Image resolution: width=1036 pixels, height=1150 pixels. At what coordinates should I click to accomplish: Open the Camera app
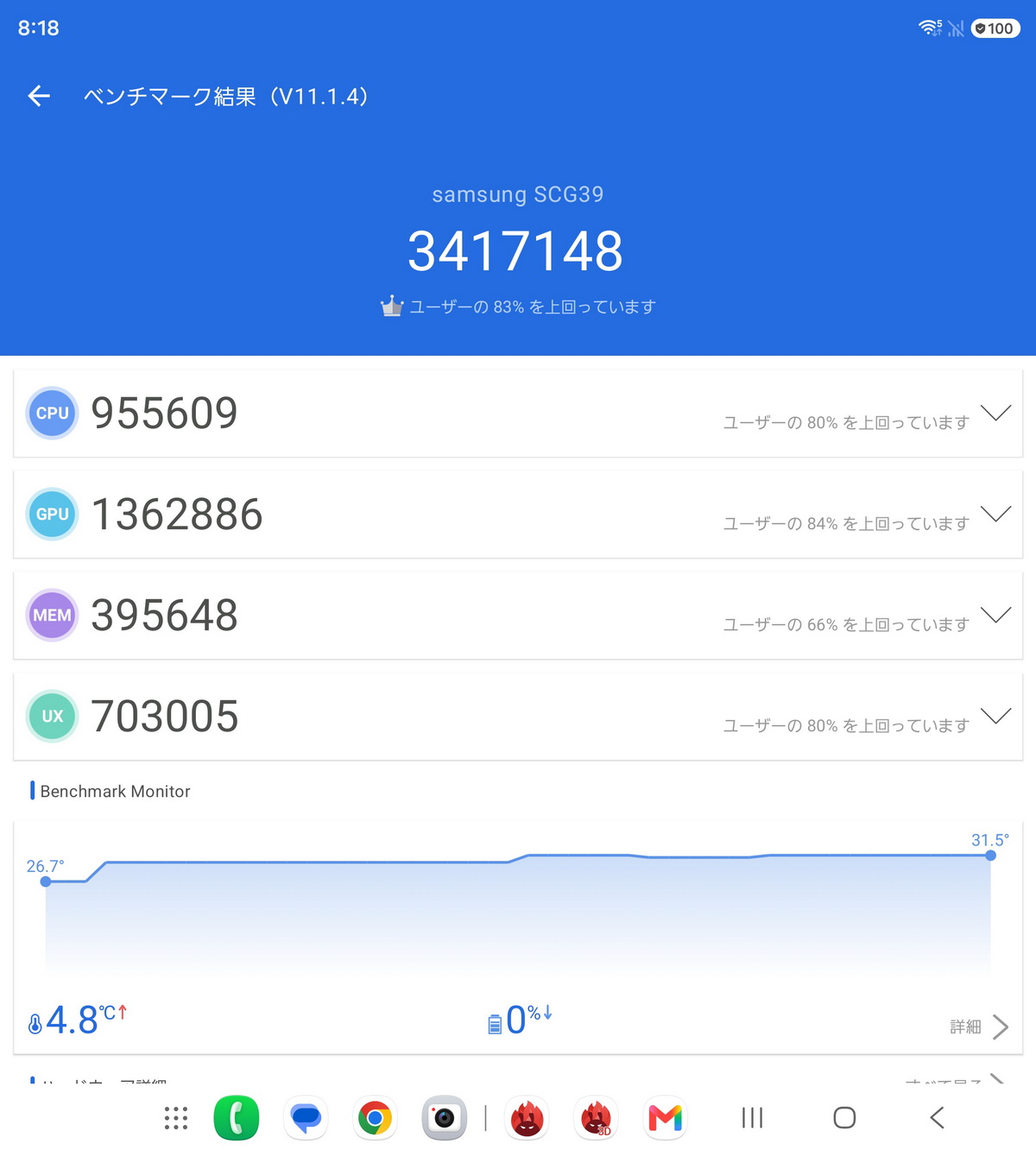tap(444, 1118)
